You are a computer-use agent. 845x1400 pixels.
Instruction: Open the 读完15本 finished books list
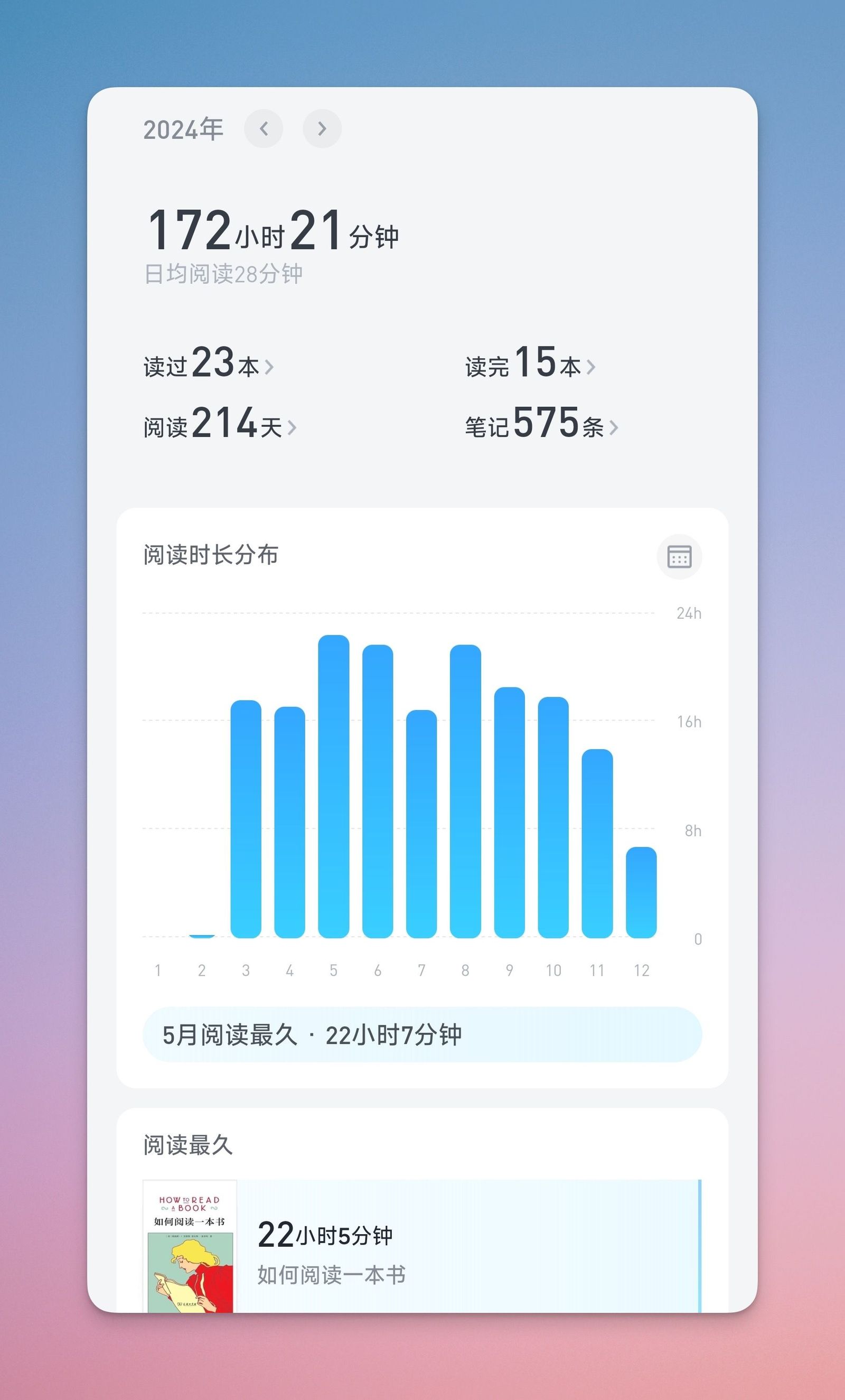530,362
